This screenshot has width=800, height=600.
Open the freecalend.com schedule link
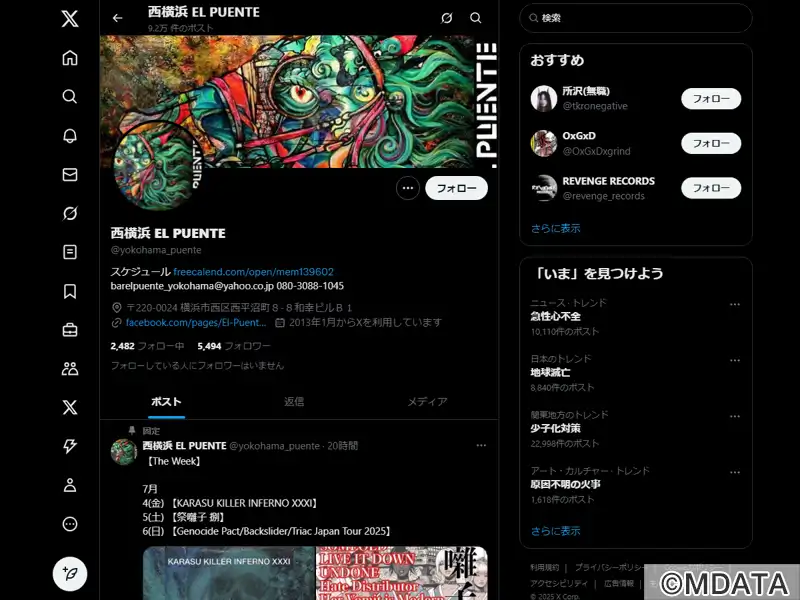coord(253,272)
